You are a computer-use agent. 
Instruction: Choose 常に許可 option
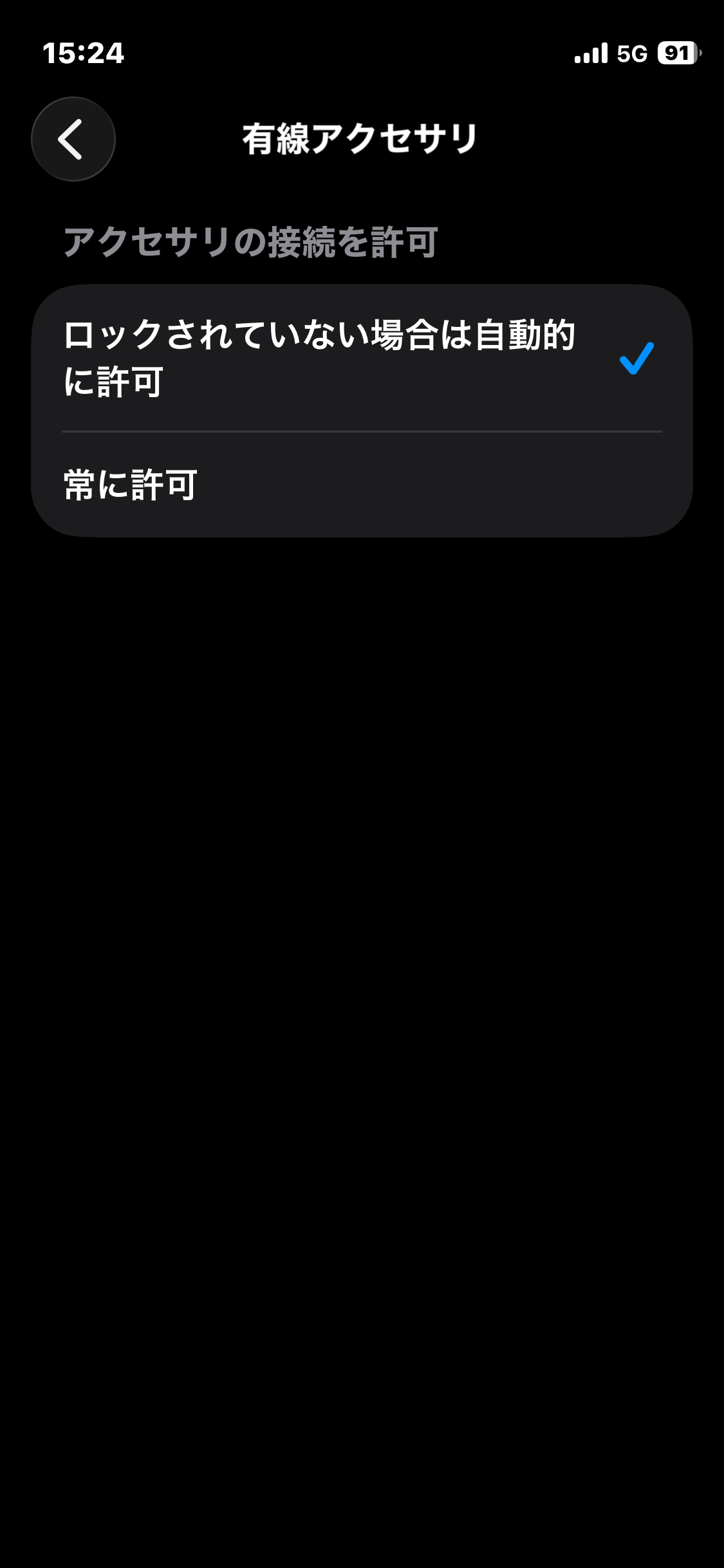coord(360,484)
